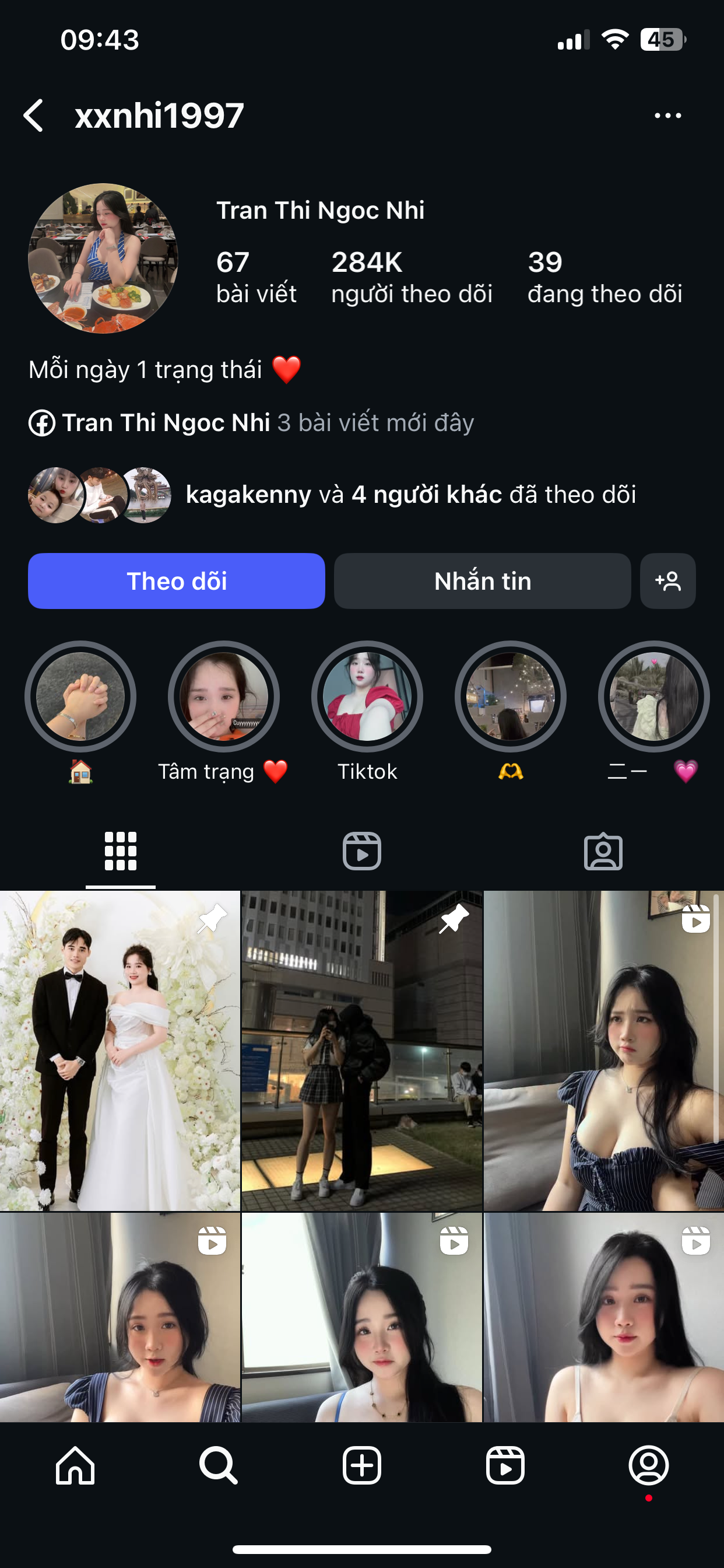Show suggested accounts with add-person icon
724x1568 pixels.
click(667, 580)
